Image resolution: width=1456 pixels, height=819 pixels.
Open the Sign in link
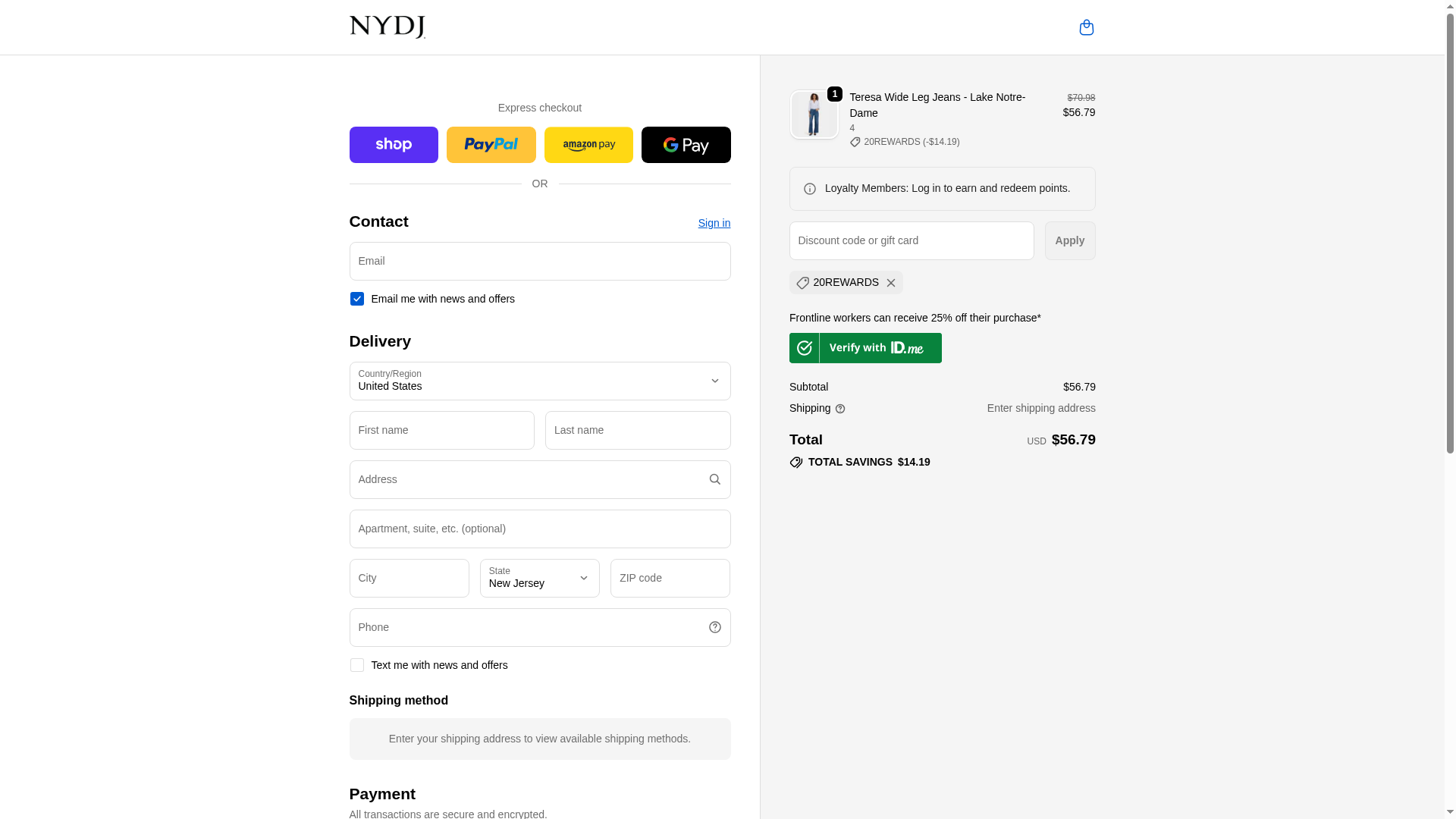click(714, 223)
